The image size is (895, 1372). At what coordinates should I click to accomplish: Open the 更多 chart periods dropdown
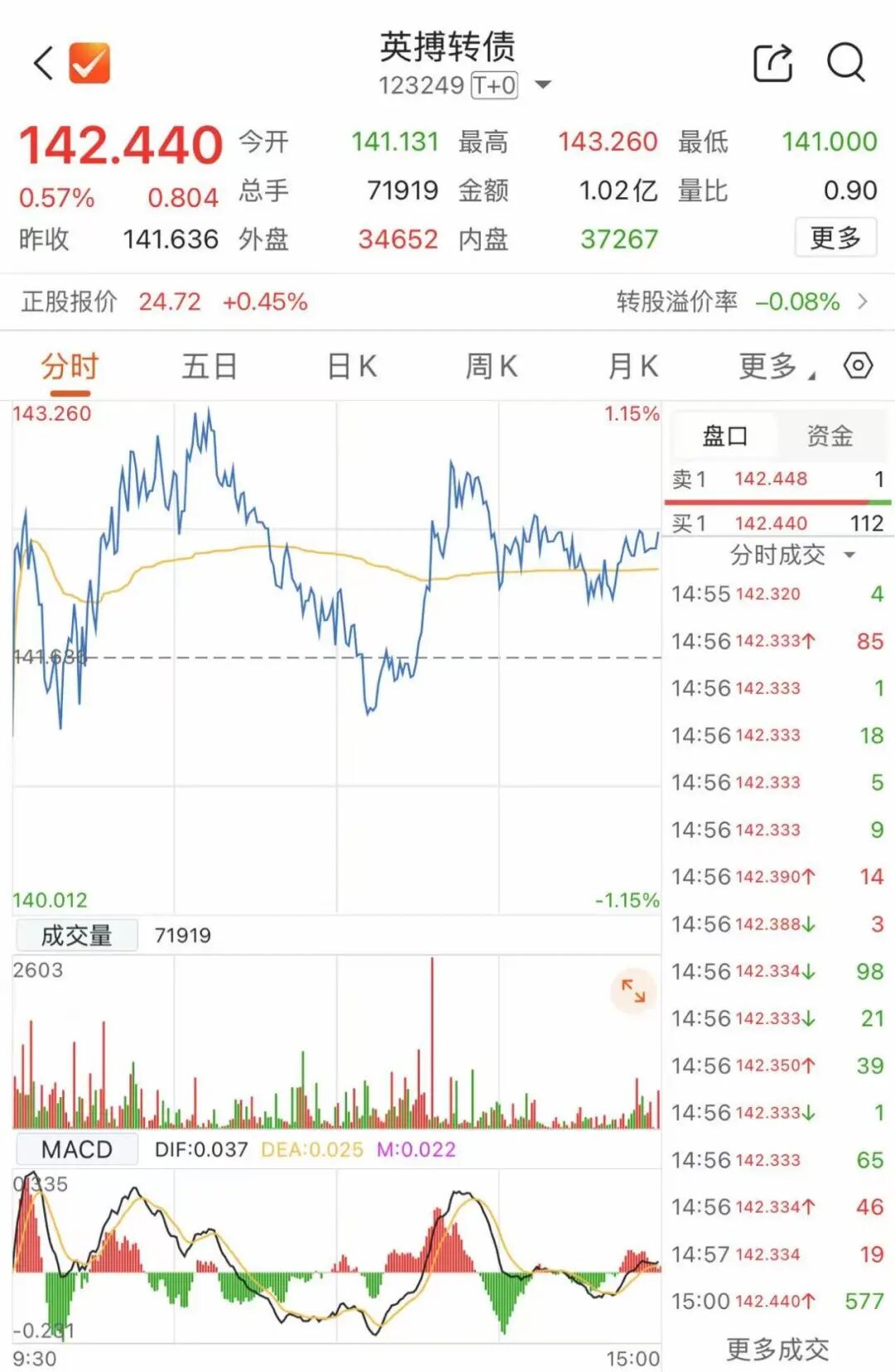(775, 365)
